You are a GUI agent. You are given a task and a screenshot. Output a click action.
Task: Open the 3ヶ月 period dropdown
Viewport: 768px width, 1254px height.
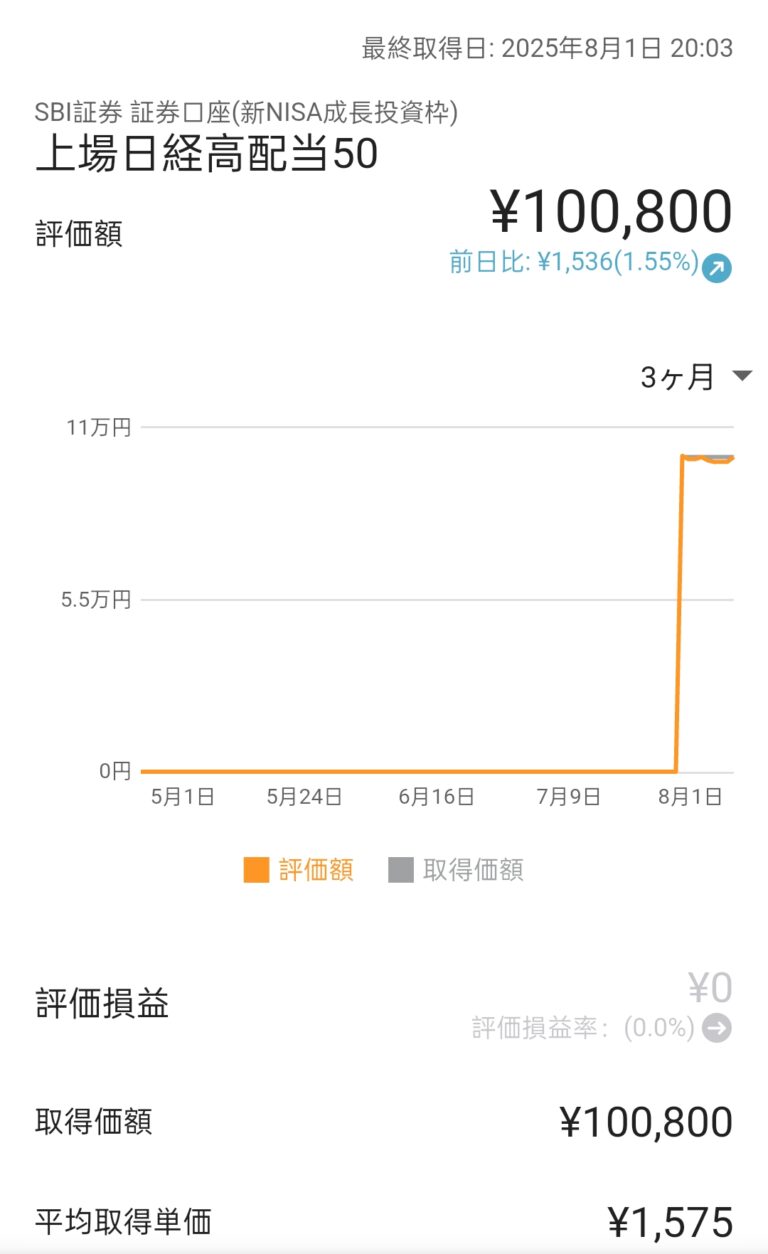(x=696, y=377)
